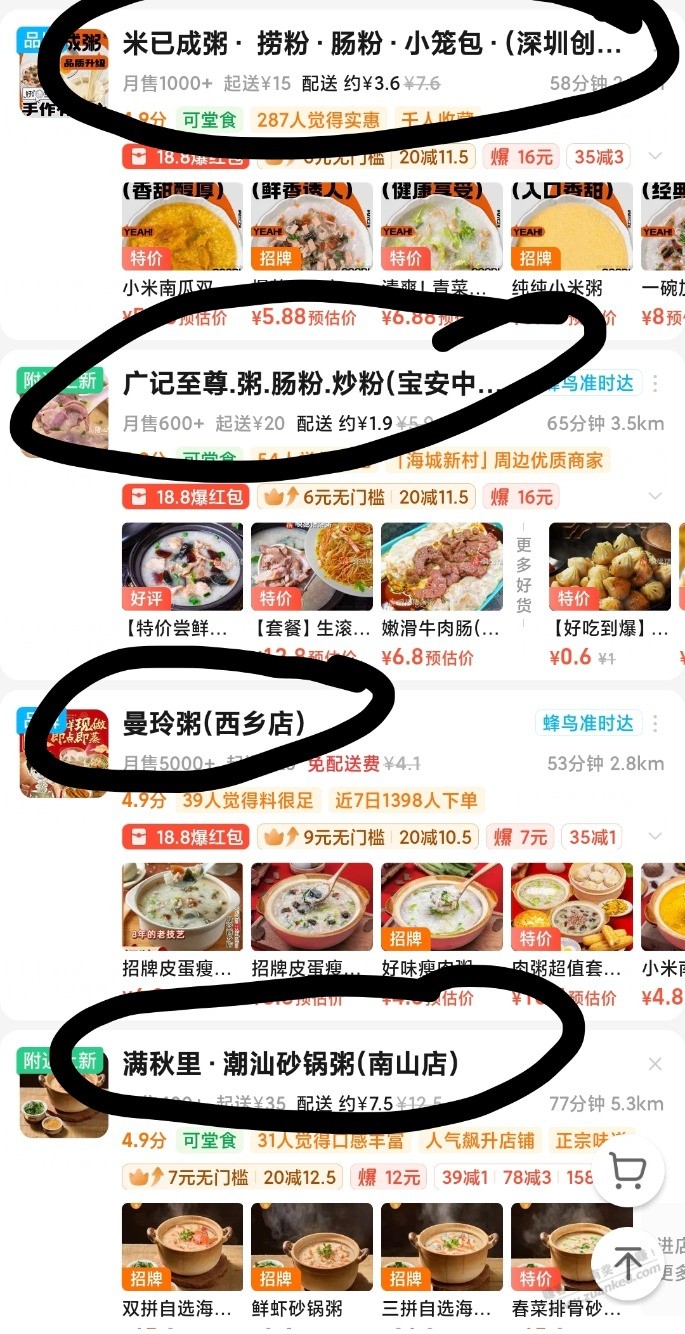Open 满秋里·潮汕砂锅粥(南山店) restaurant
This screenshot has width=685, height=1334.
click(x=290, y=1063)
